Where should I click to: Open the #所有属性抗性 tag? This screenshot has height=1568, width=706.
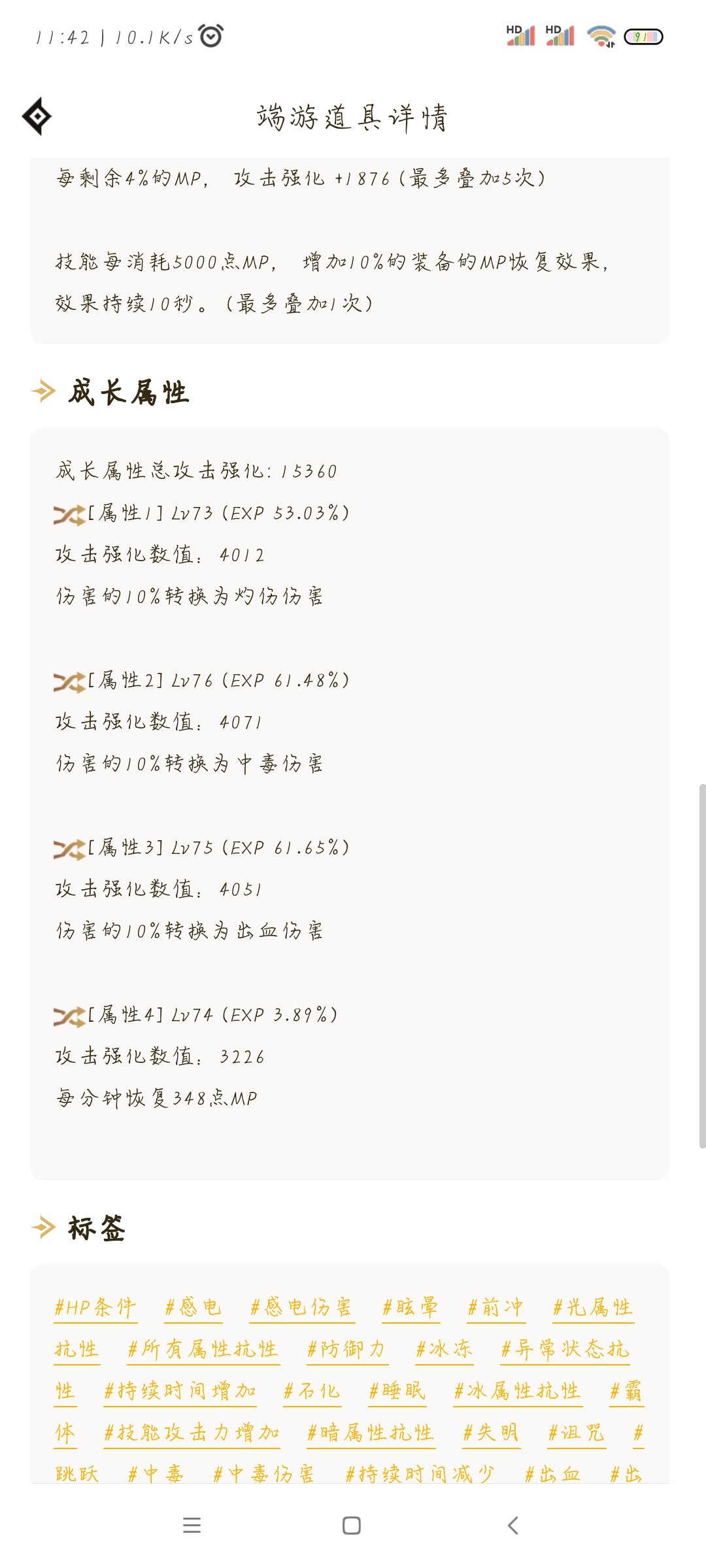pyautogui.click(x=203, y=1349)
